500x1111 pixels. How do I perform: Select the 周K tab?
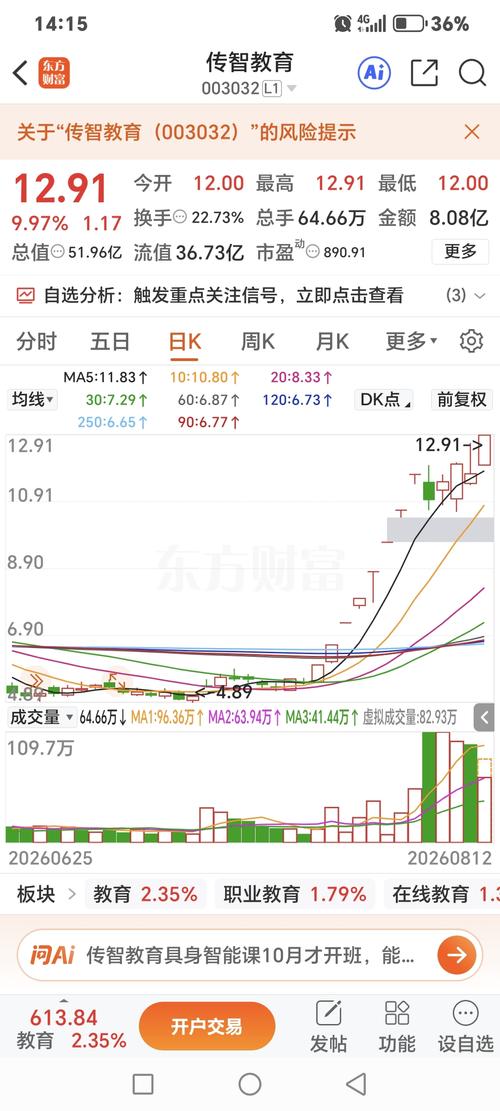click(x=257, y=342)
